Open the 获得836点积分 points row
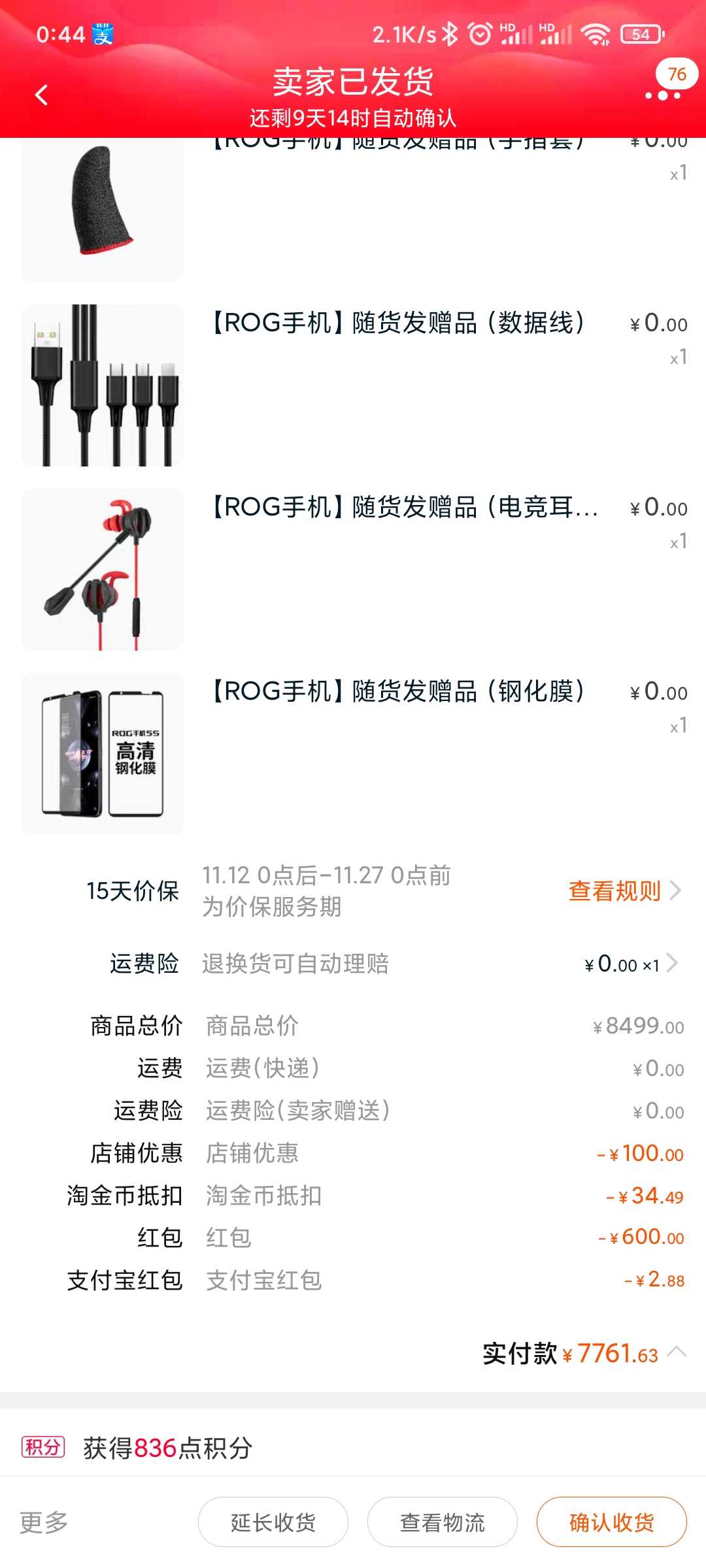This screenshot has width=706, height=1568. (x=353, y=1447)
